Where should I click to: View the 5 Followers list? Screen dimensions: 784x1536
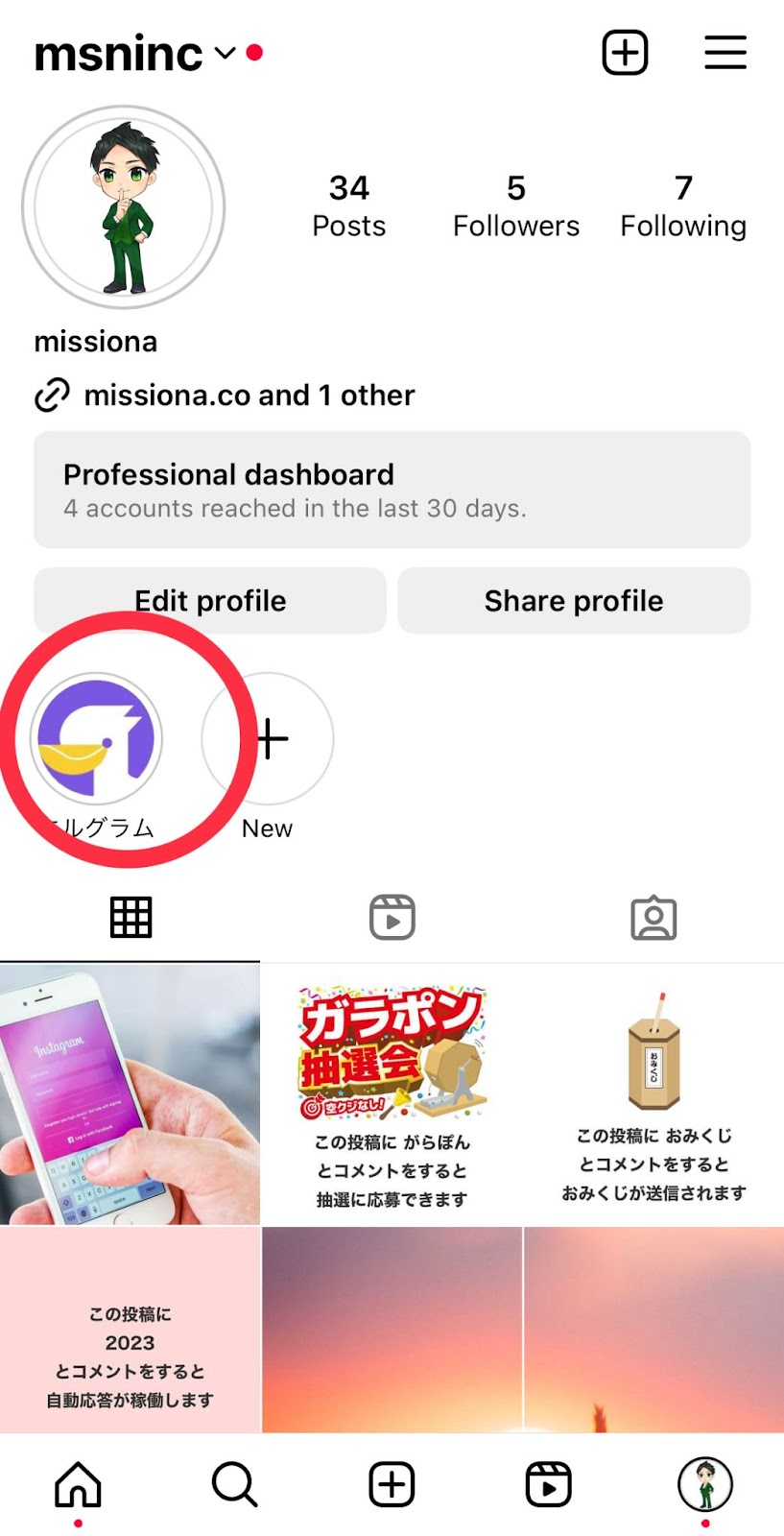tap(515, 205)
